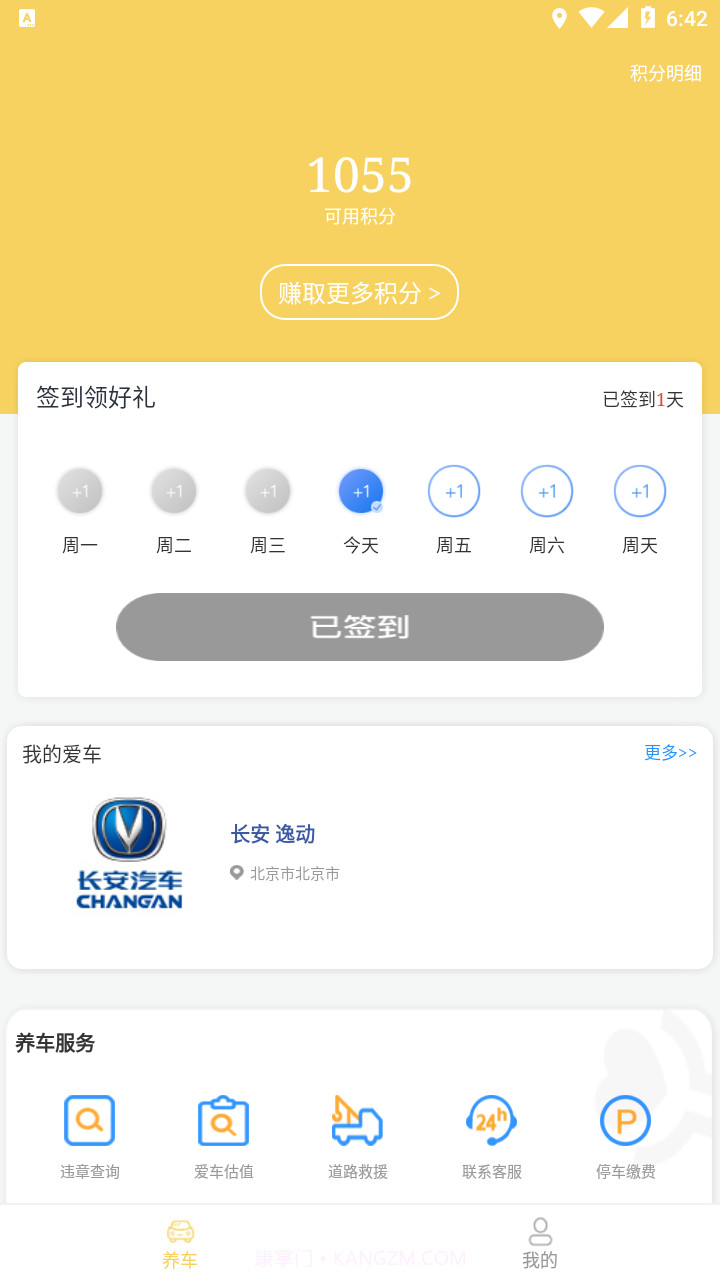Image resolution: width=720 pixels, height=1280 pixels.
Task: Tap the 周五 +1 sign-in circle
Action: point(454,491)
